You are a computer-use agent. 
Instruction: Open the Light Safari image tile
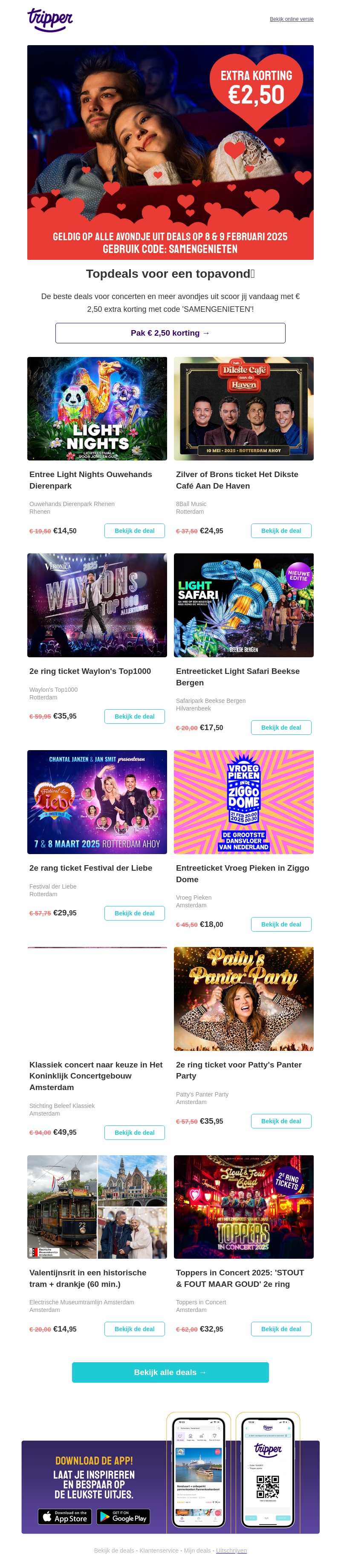pyautogui.click(x=243, y=605)
